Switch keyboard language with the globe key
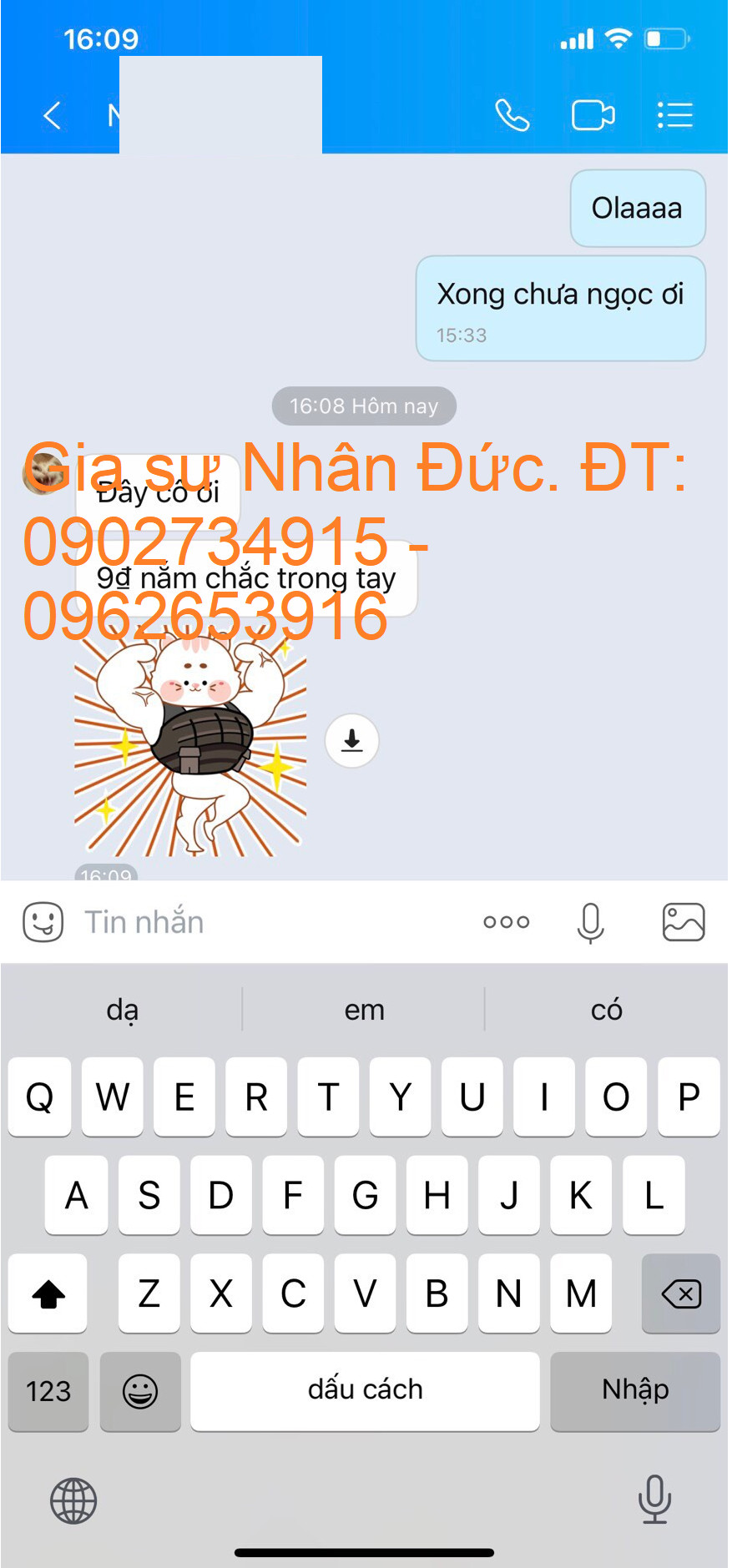The height and width of the screenshot is (1568, 732). (x=73, y=1500)
